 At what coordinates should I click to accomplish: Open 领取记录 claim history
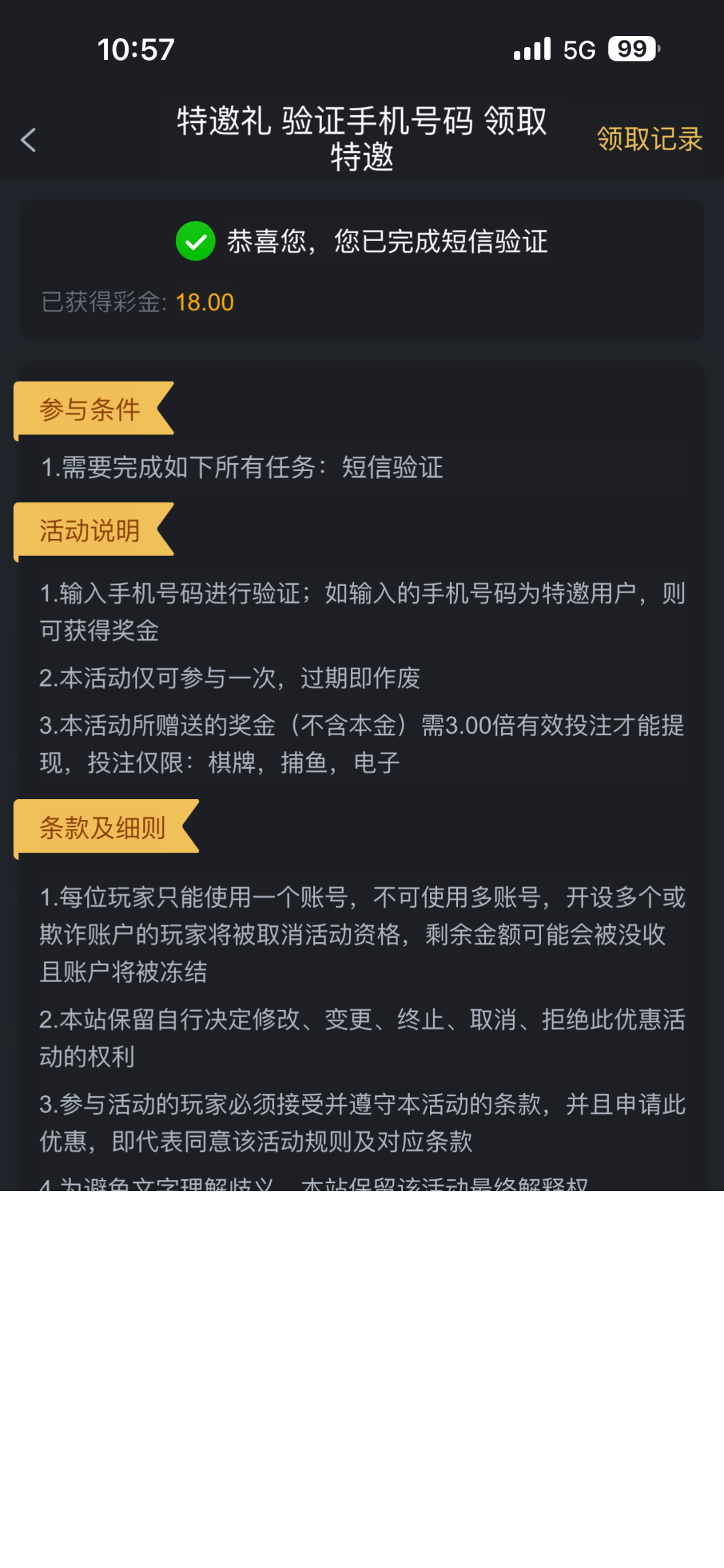click(x=649, y=139)
